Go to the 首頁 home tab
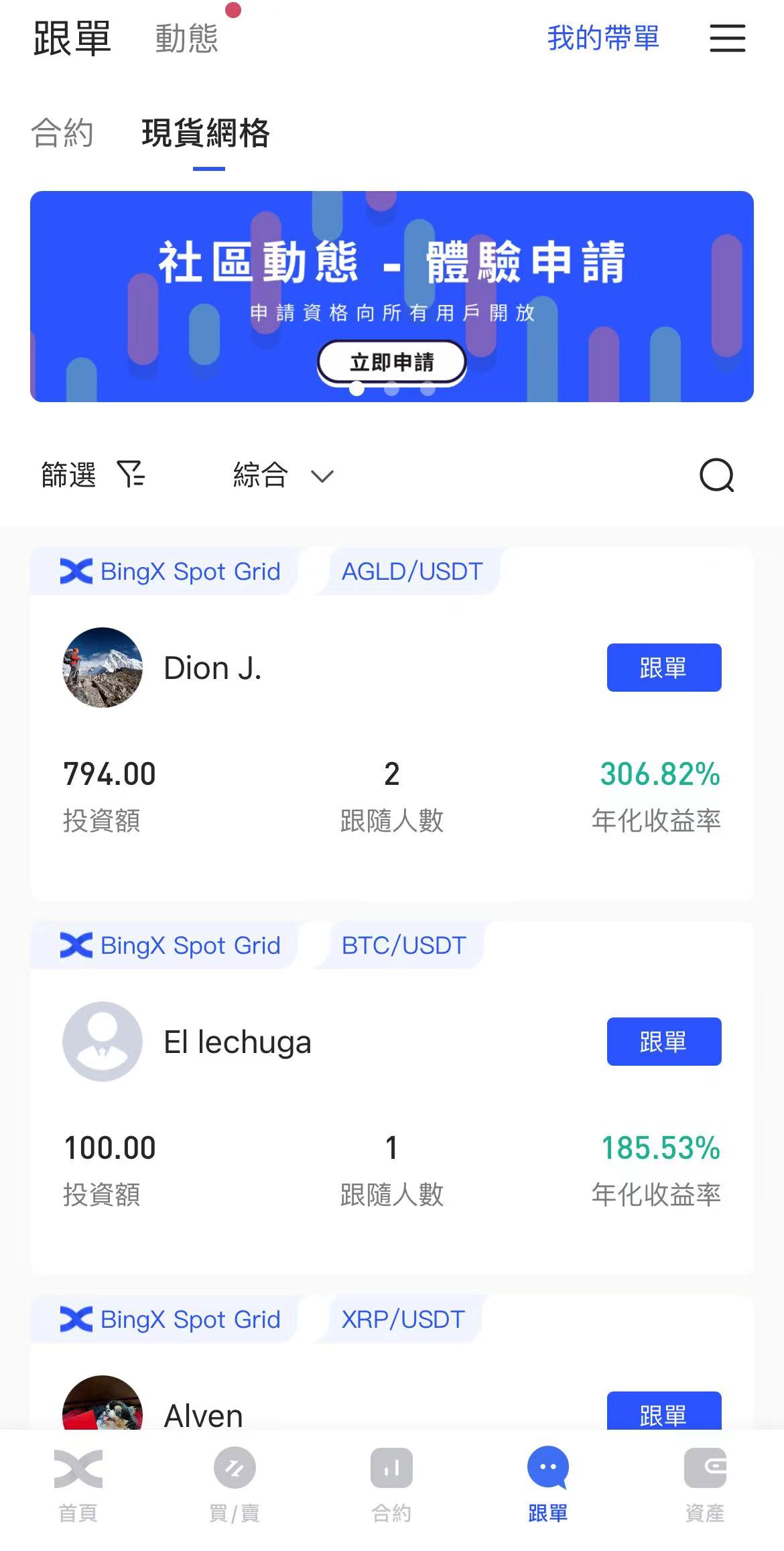This screenshot has width=784, height=1551. 78,1484
